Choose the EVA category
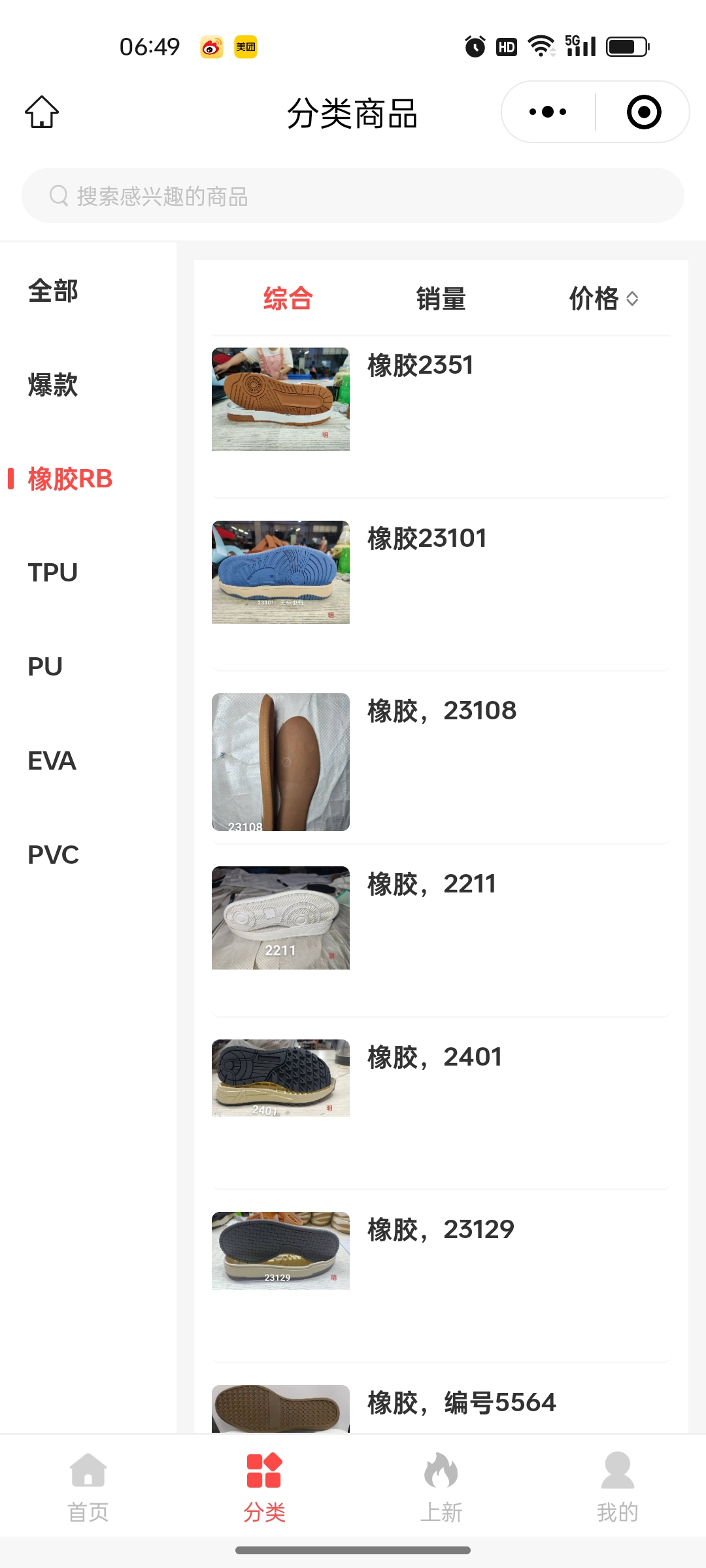The height and width of the screenshot is (1568, 706). [52, 760]
